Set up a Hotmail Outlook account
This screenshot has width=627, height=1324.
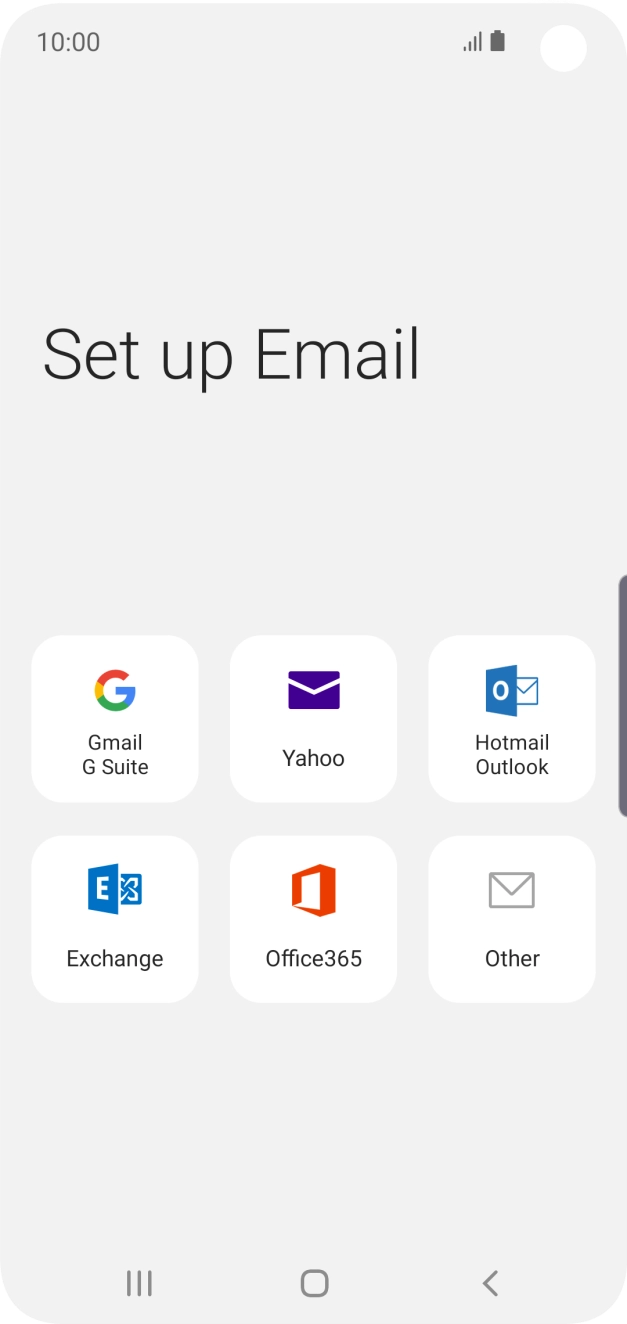point(512,718)
